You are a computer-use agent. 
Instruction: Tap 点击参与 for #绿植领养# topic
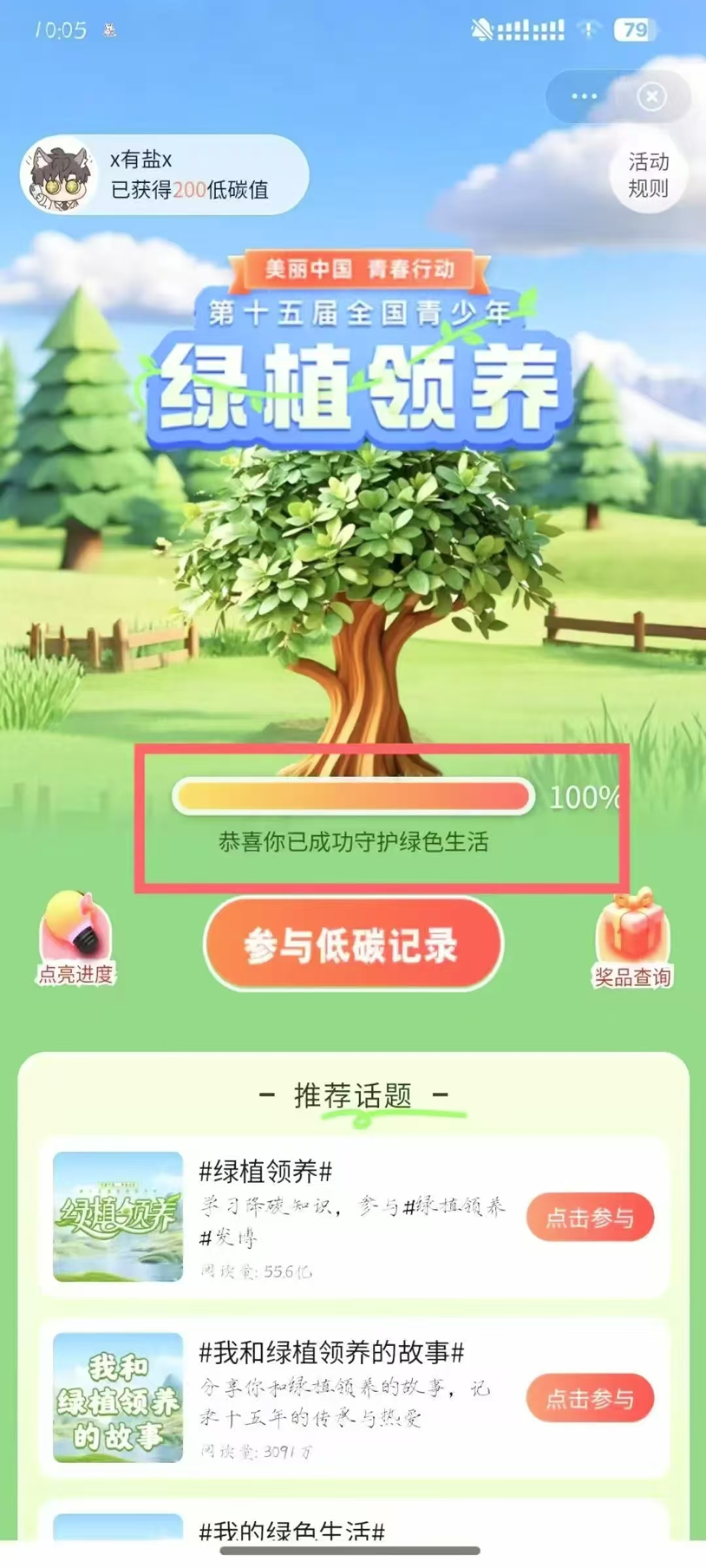point(590,1217)
